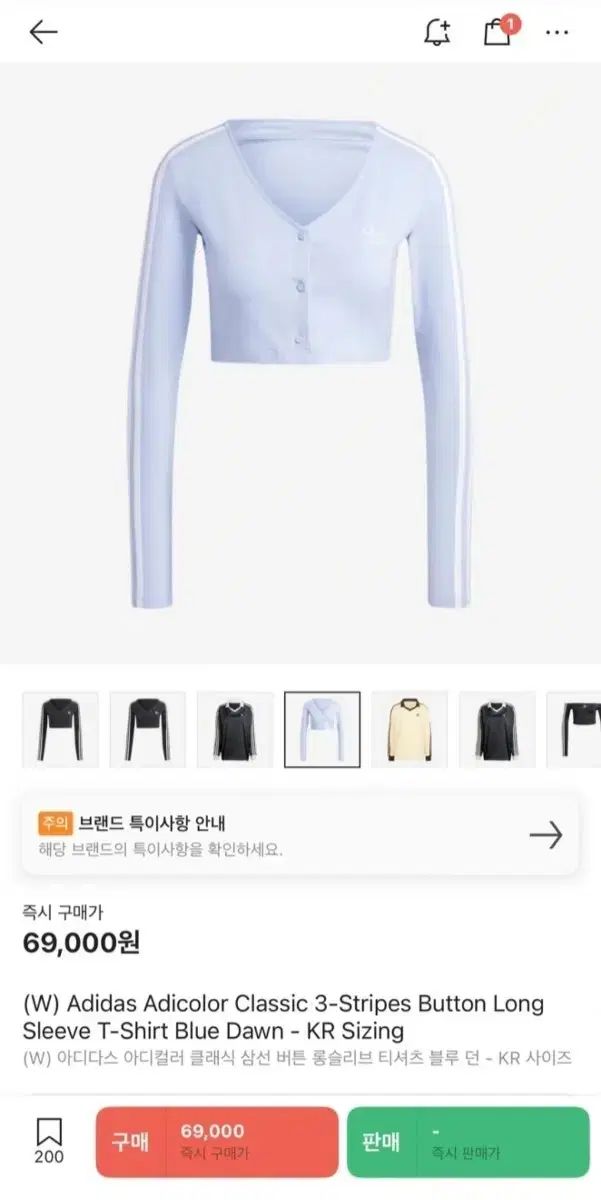Viewport: 601px width, 1200px height.
Task: Go back using the top arrow
Action: click(x=43, y=32)
